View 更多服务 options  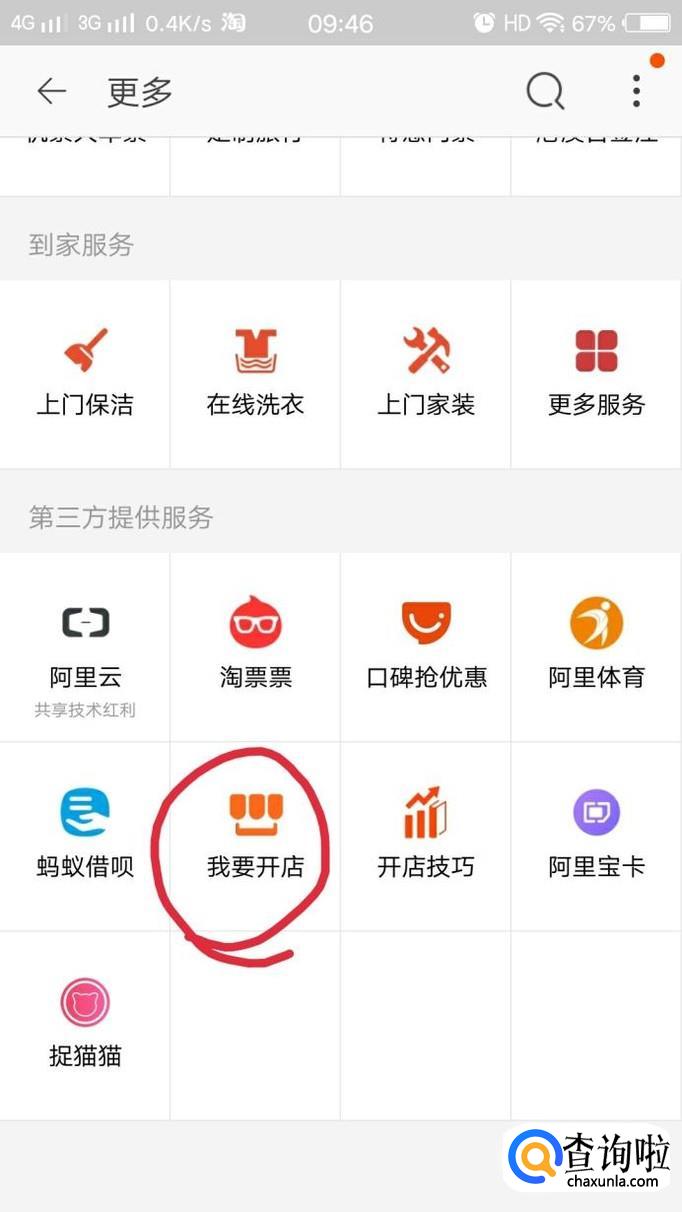click(x=596, y=373)
